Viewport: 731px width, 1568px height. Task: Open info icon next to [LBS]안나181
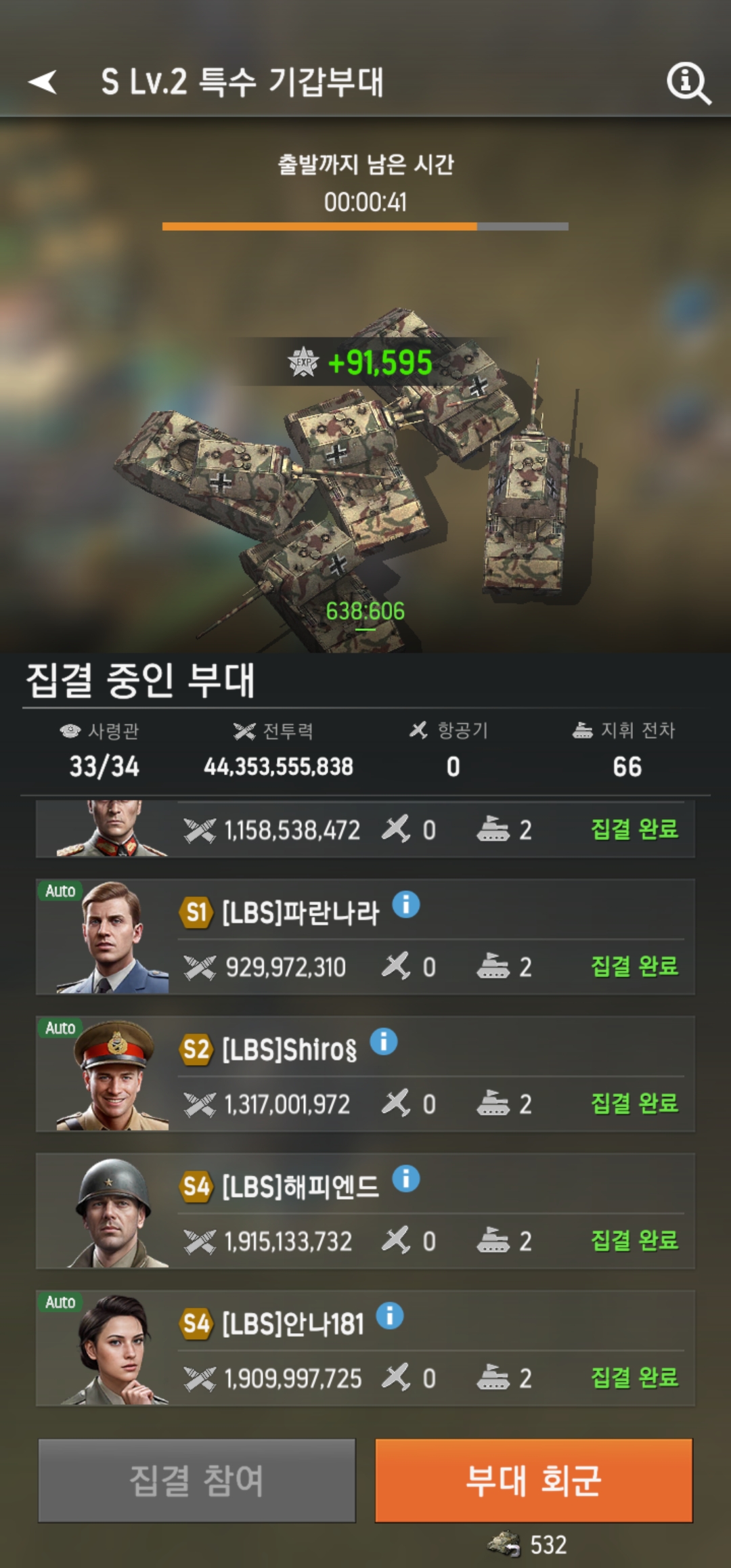(390, 1315)
